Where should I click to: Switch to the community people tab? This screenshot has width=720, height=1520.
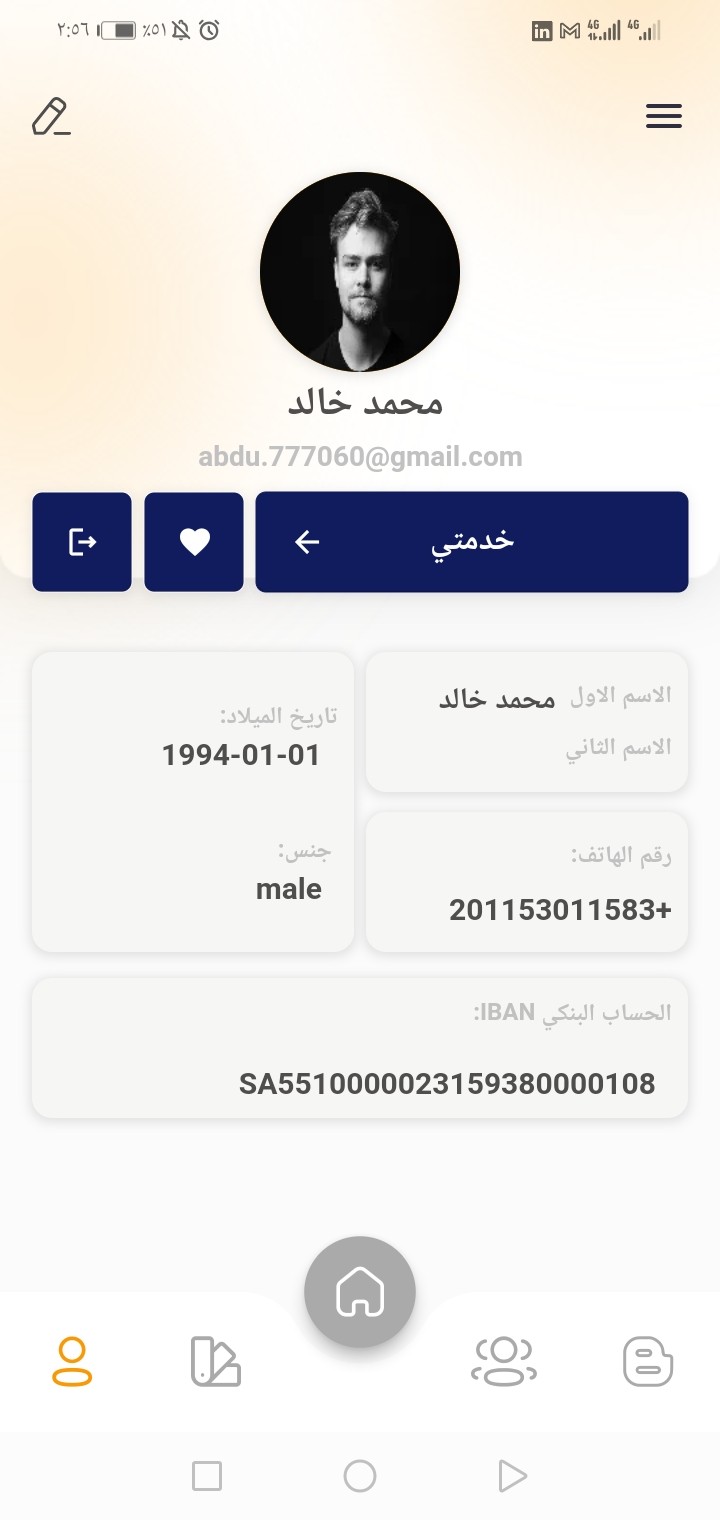click(x=504, y=1362)
